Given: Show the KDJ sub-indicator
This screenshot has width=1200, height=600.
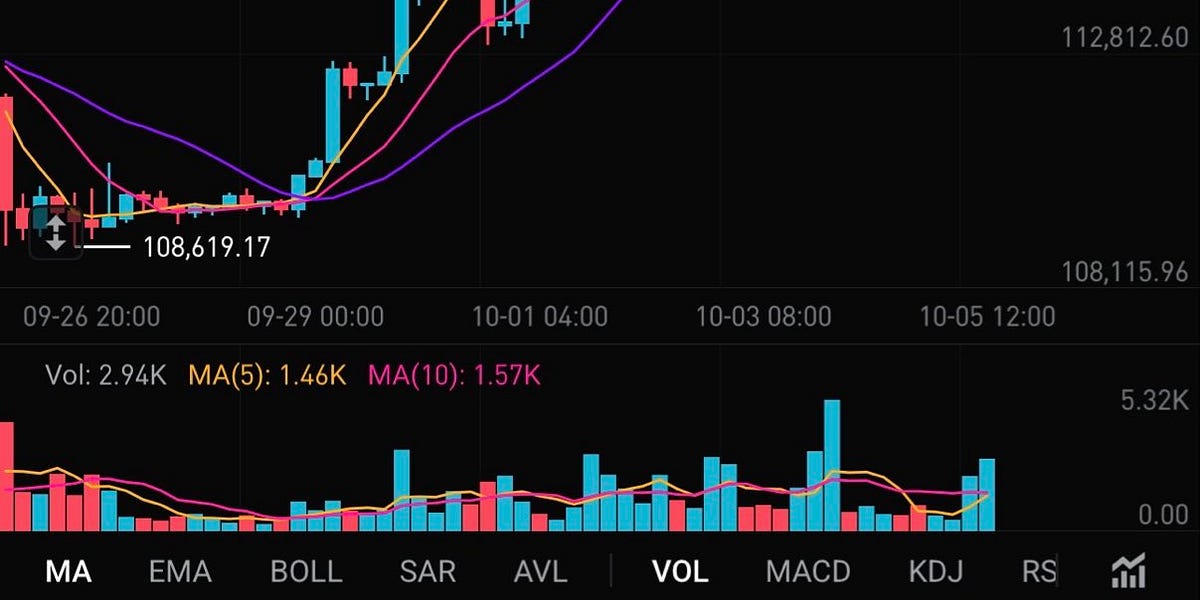Looking at the screenshot, I should [x=935, y=572].
